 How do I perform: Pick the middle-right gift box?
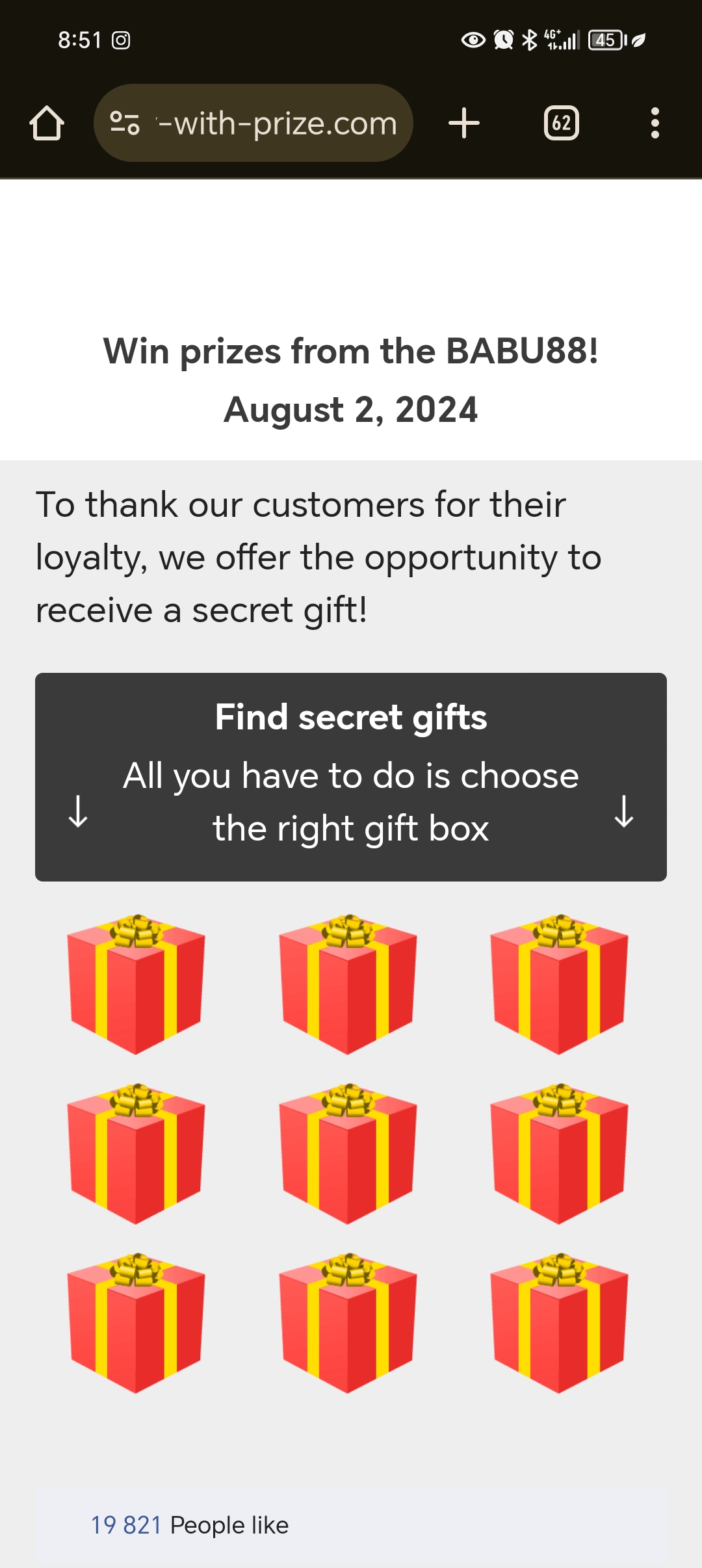click(x=559, y=1154)
